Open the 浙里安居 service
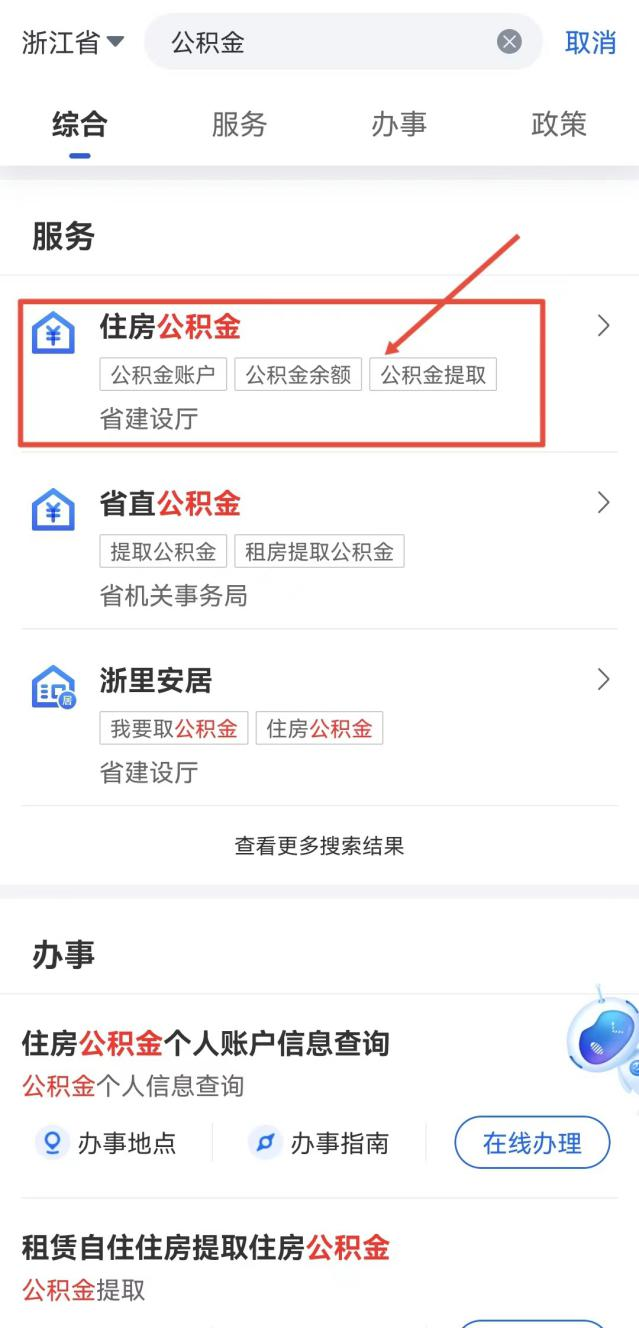This screenshot has width=639, height=1328. pyautogui.click(x=156, y=681)
